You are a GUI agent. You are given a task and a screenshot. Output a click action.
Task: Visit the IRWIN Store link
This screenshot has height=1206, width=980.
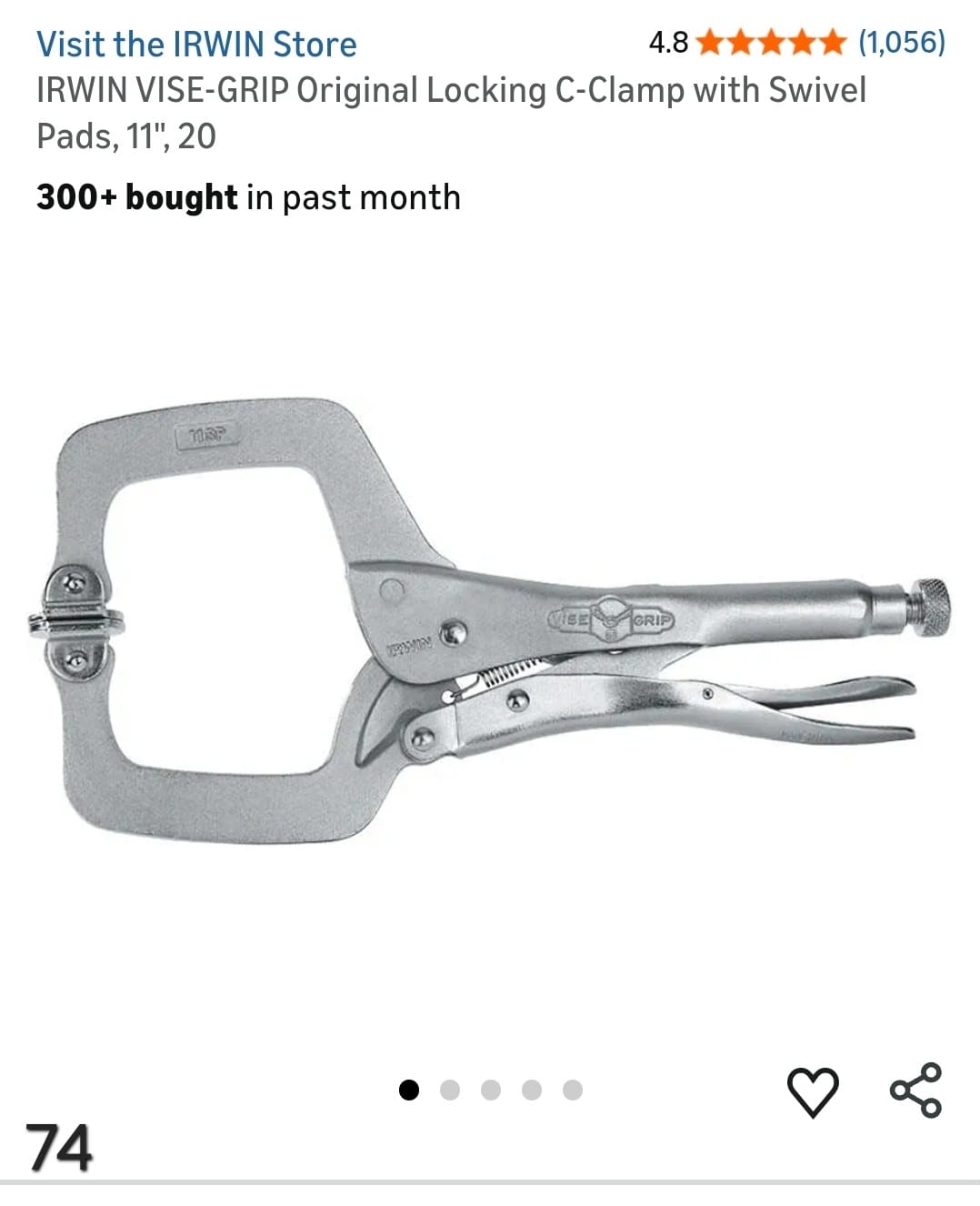196,44
